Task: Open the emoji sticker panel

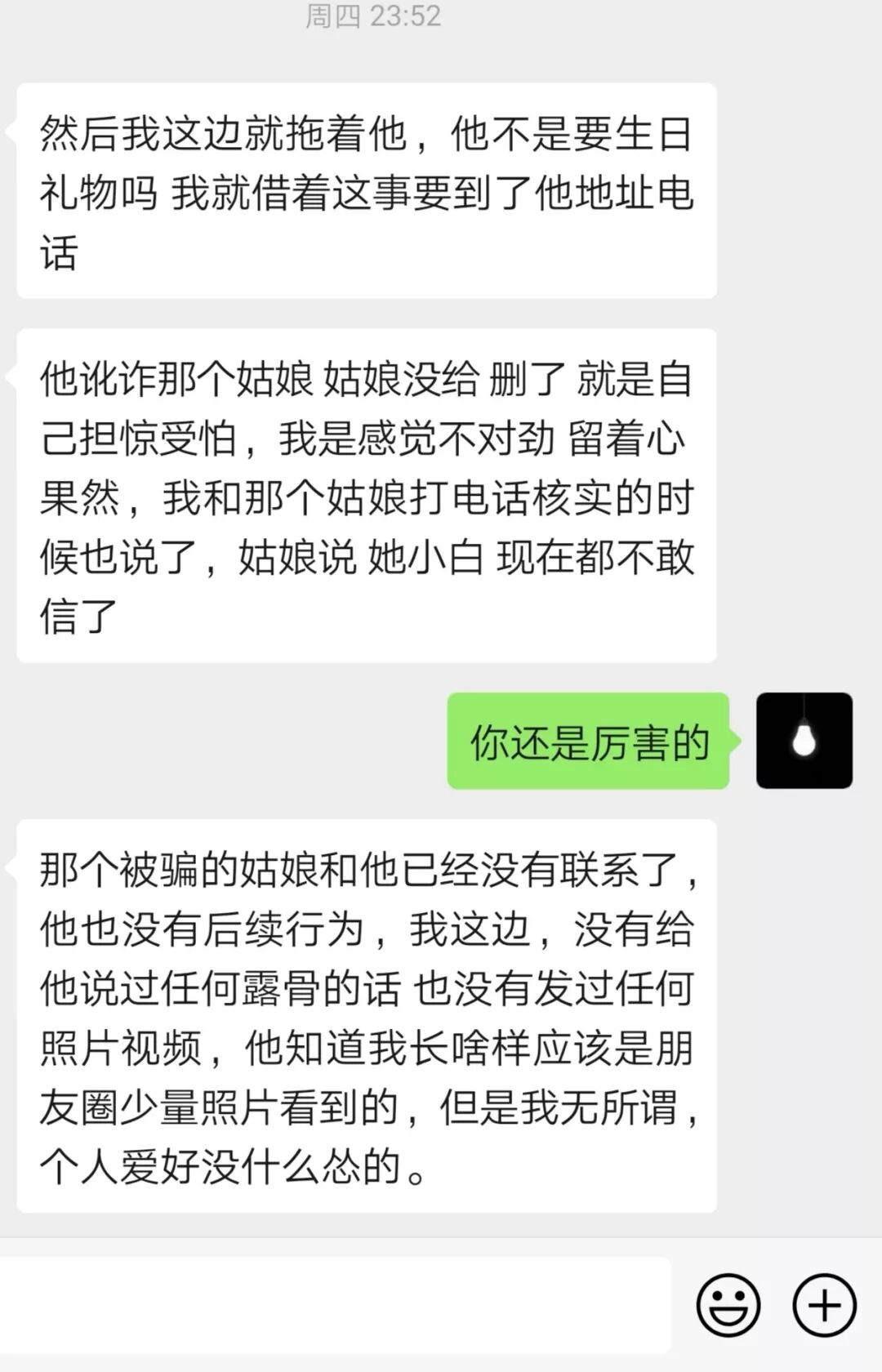Action: (x=728, y=1305)
